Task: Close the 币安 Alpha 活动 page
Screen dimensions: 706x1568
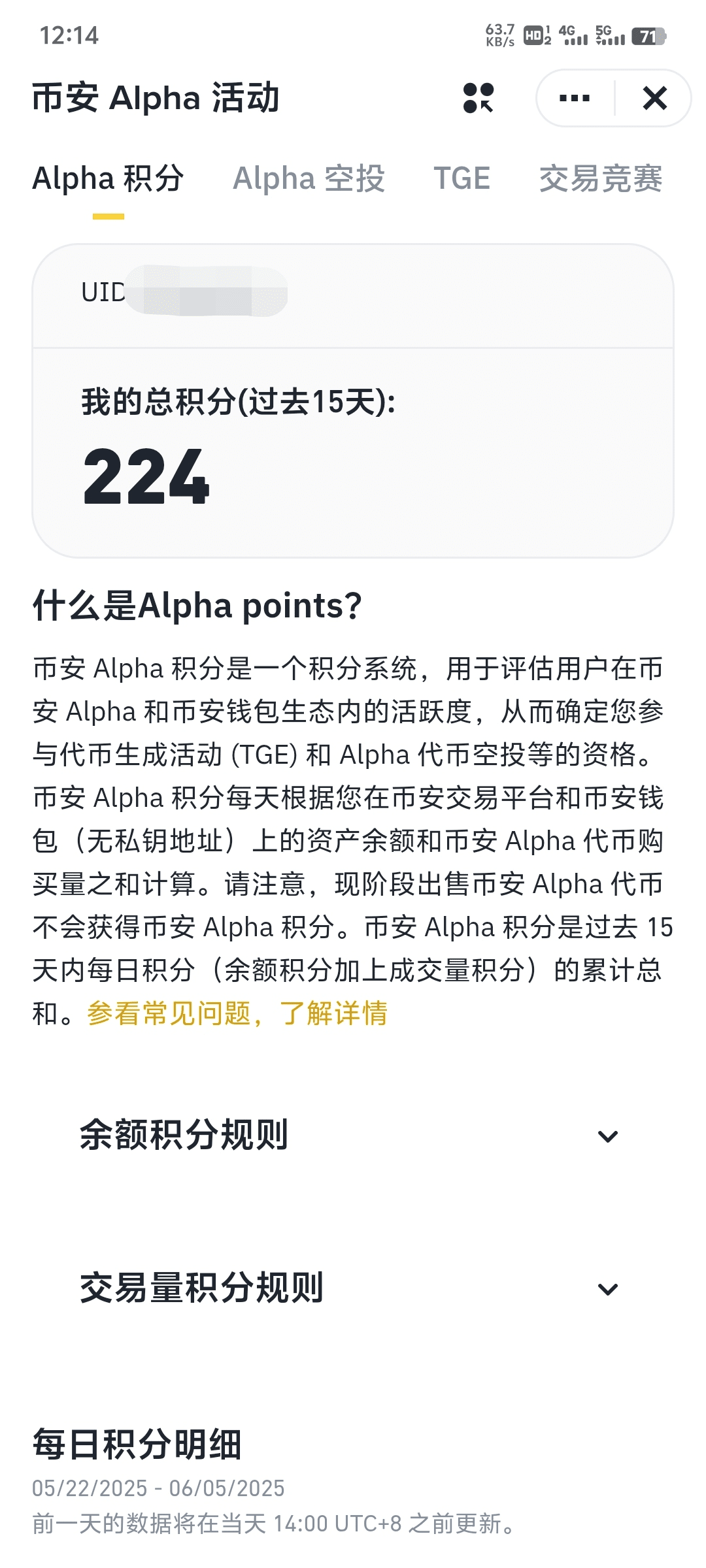Action: (654, 98)
